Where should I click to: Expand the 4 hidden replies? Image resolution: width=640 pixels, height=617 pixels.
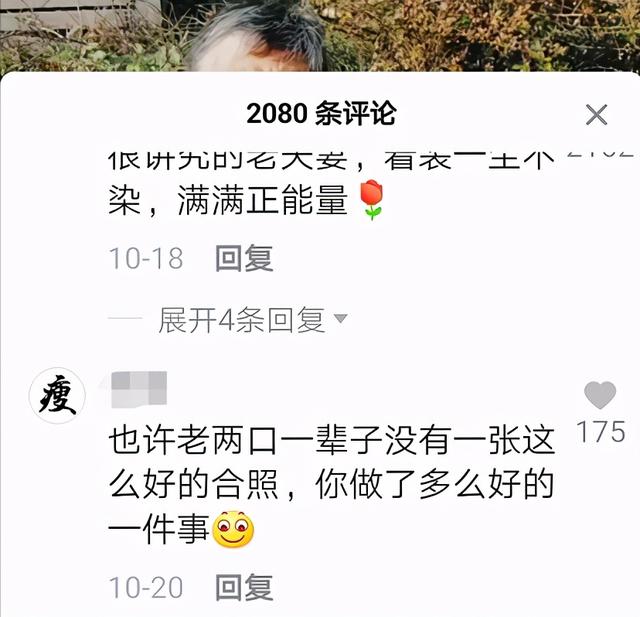coord(252,320)
